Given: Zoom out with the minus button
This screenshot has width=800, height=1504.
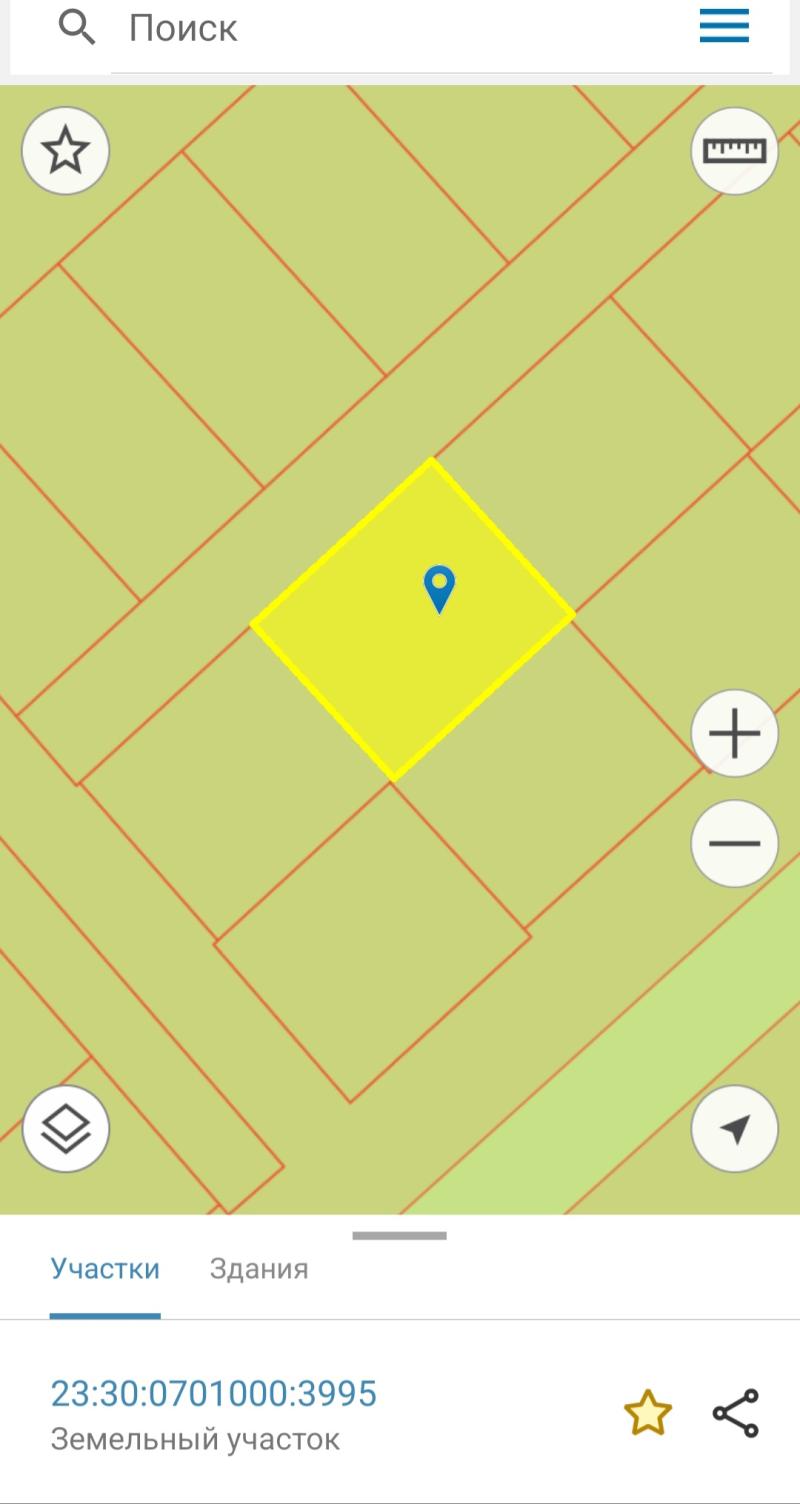Looking at the screenshot, I should coord(734,843).
